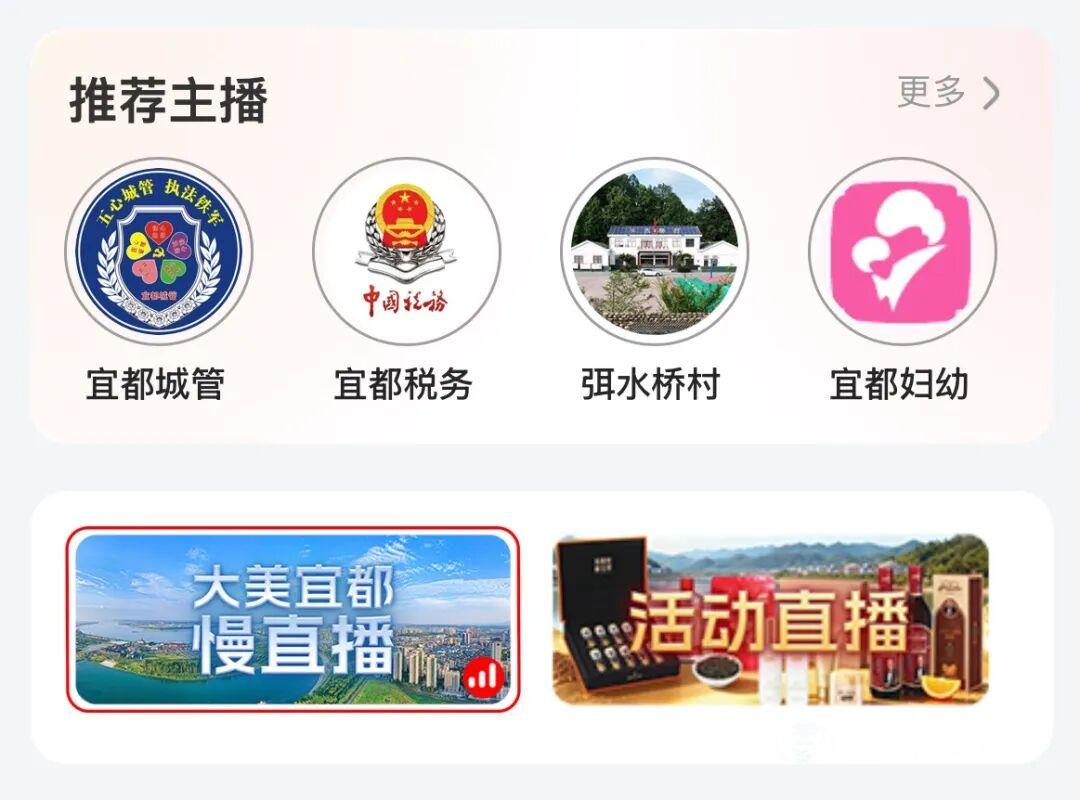Open the 活动直播 banner
The image size is (1080, 800).
770,619
